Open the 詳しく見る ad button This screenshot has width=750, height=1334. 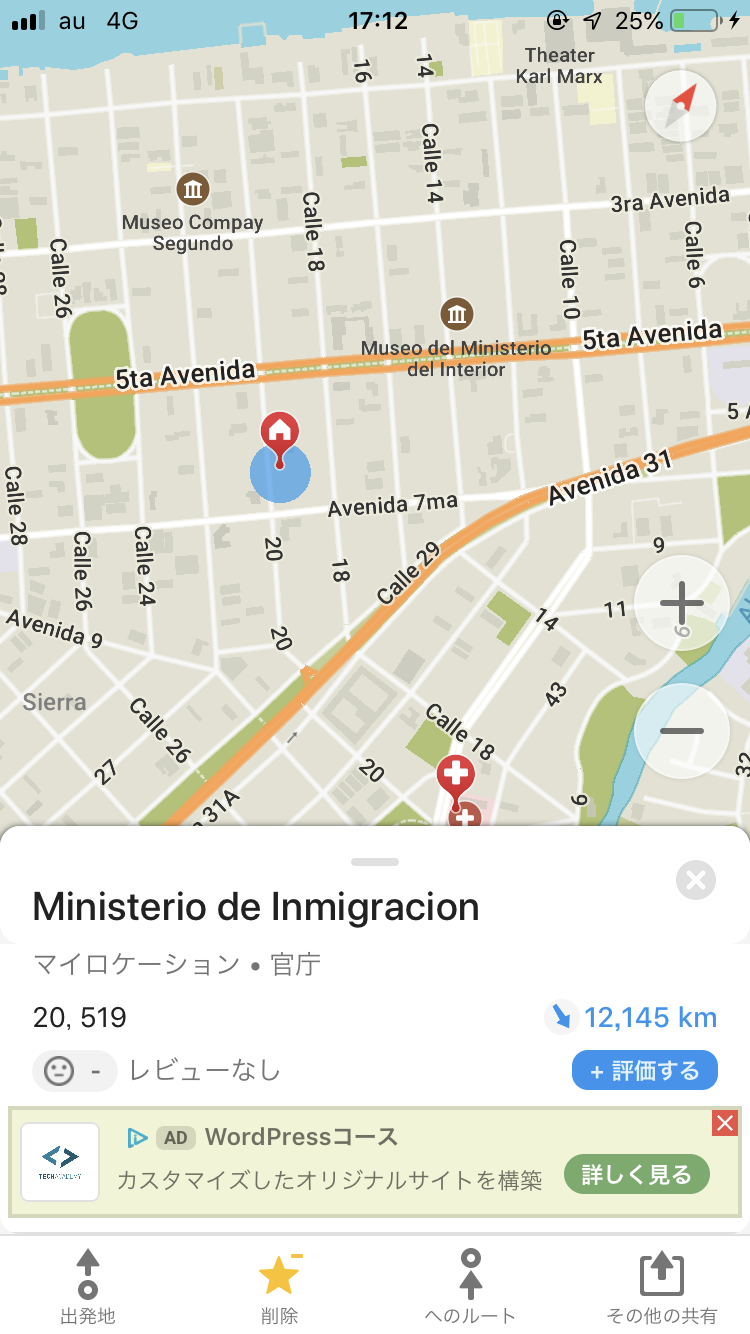tap(637, 1174)
